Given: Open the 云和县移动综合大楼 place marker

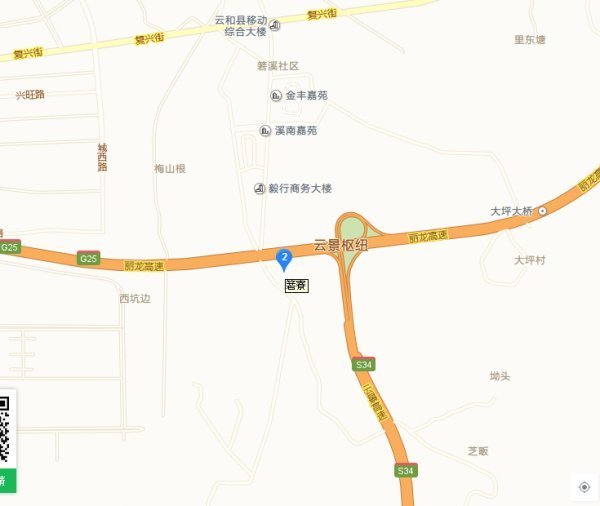Looking at the screenshot, I should pos(276,26).
